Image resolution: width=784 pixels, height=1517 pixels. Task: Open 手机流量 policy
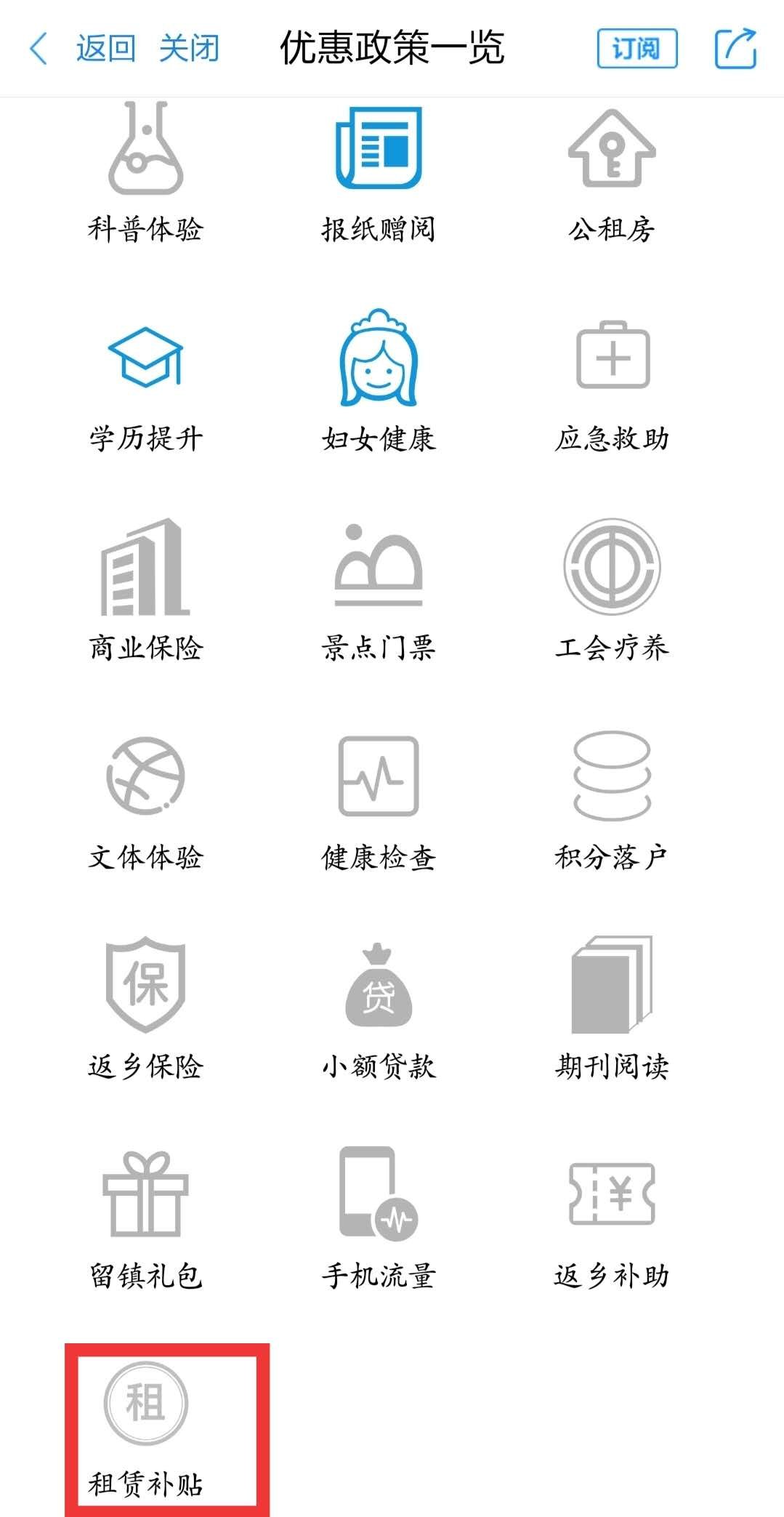379,1218
